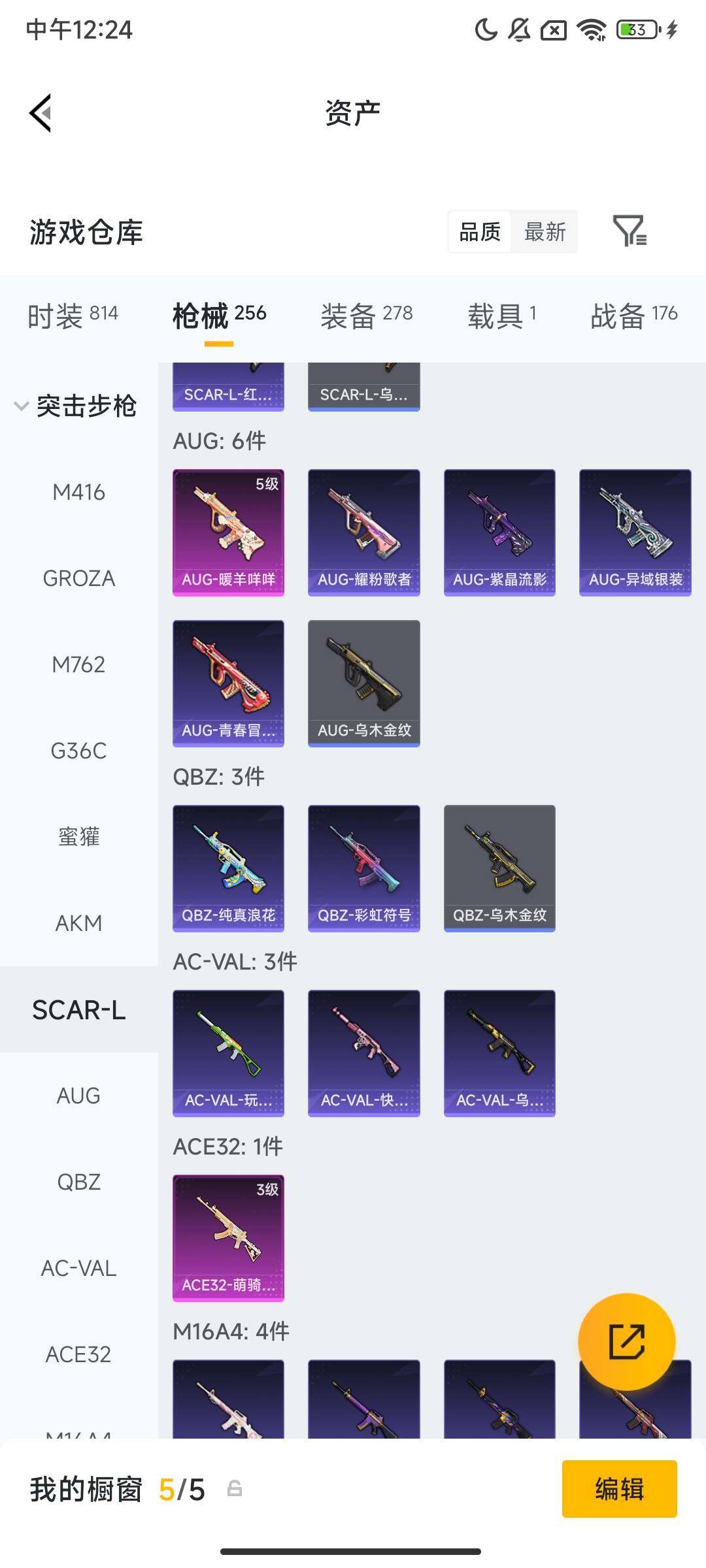View the QBZ-彩虹符号 skin
Screen dimensions: 706x1568
point(364,868)
